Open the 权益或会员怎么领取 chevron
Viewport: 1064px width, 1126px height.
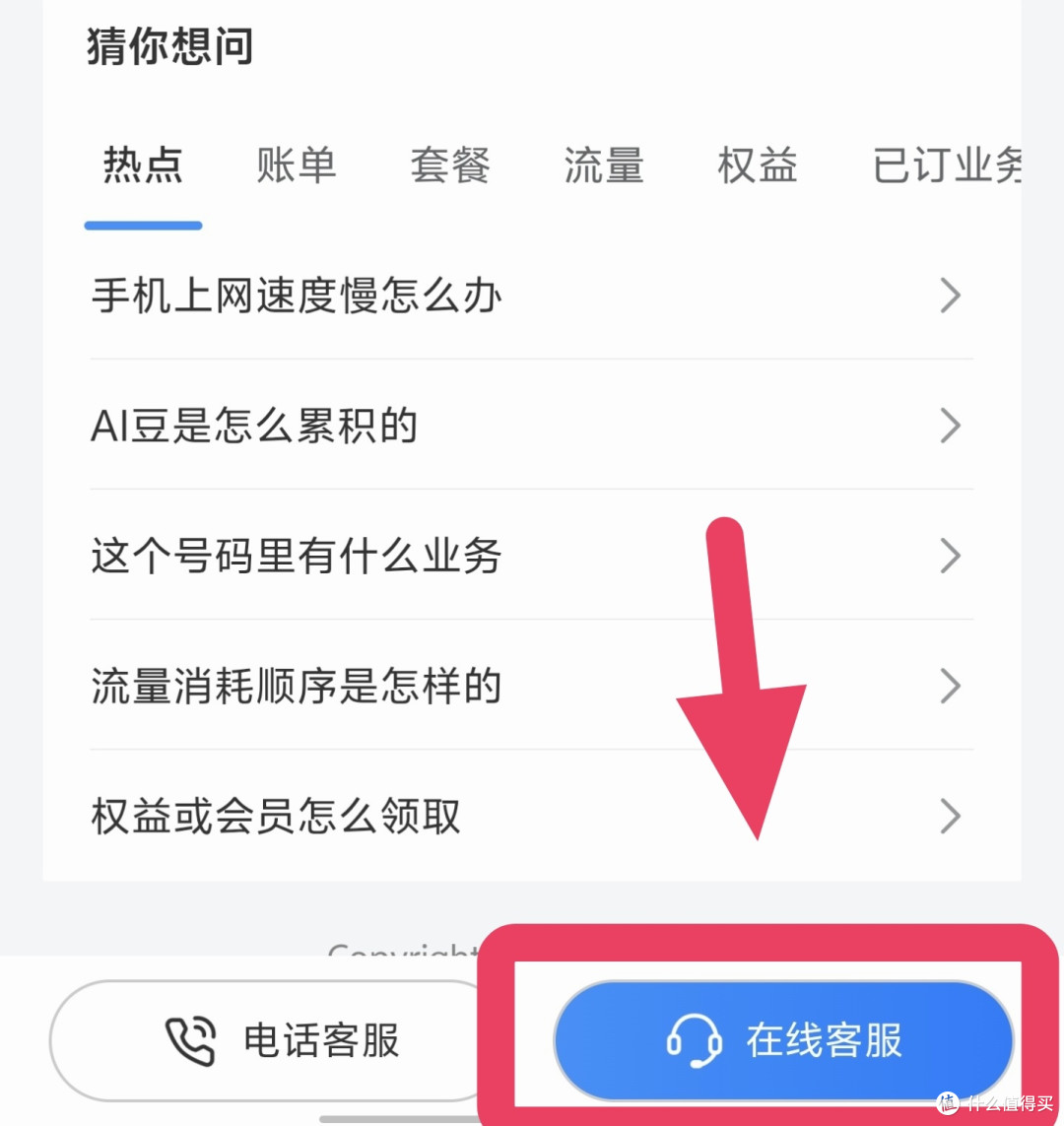click(x=949, y=816)
